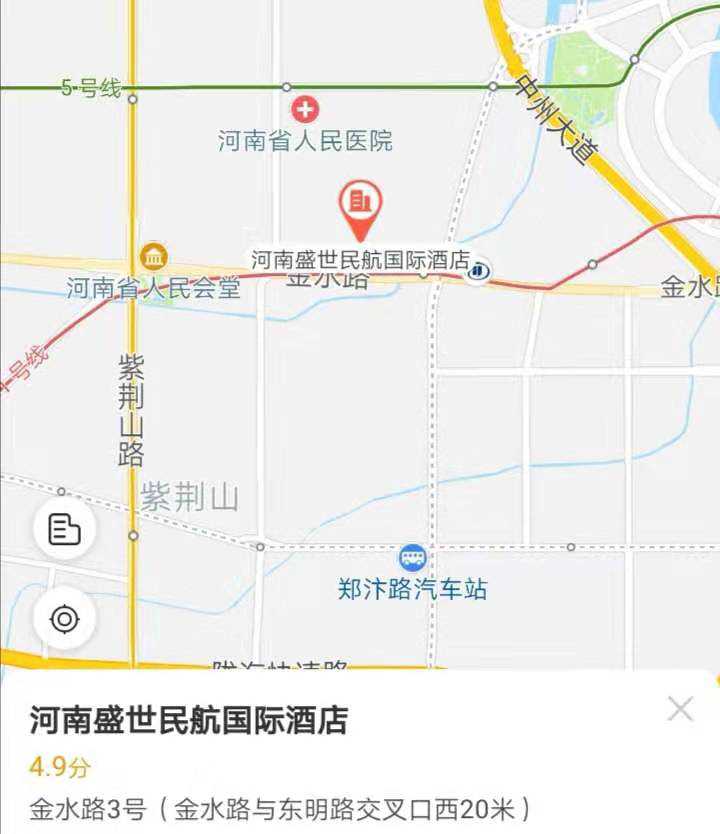720x834 pixels.
Task: Close the hotel info card
Action: pyautogui.click(x=680, y=710)
